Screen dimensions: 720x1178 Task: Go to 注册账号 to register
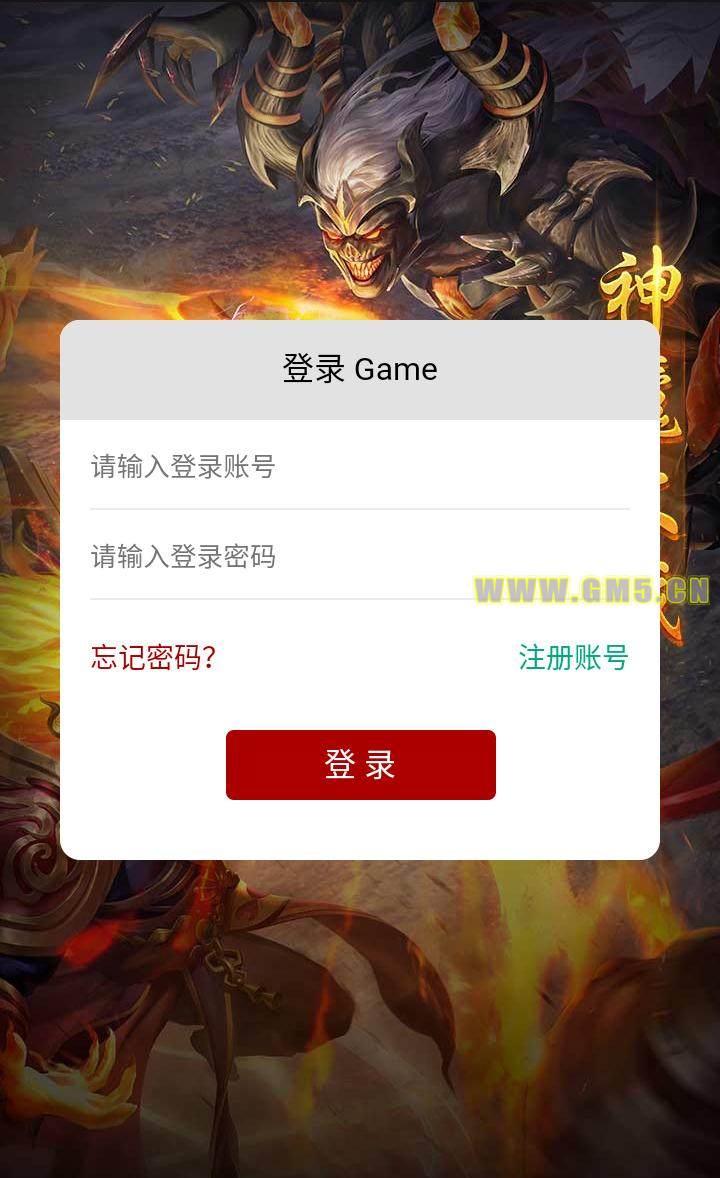573,657
